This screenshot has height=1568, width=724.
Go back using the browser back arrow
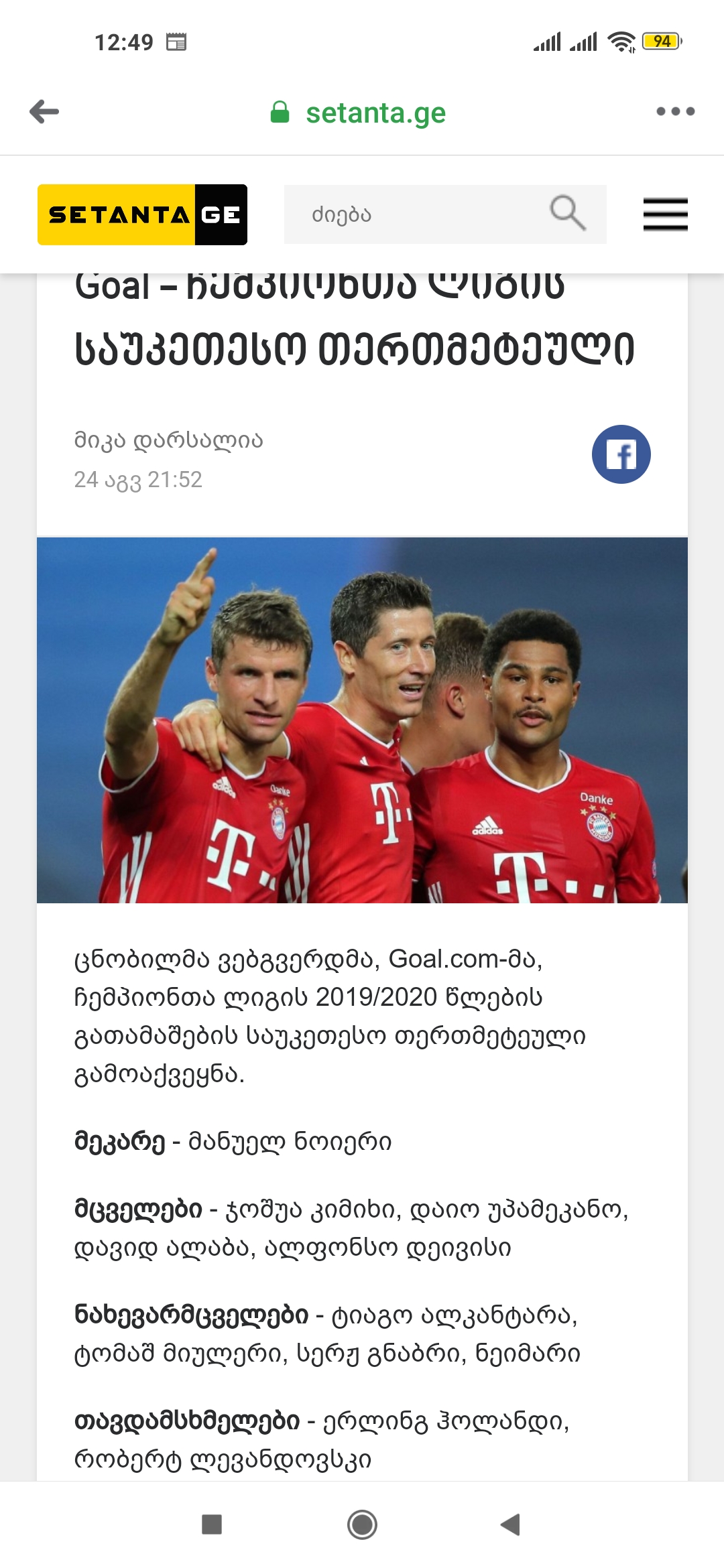tap(44, 112)
